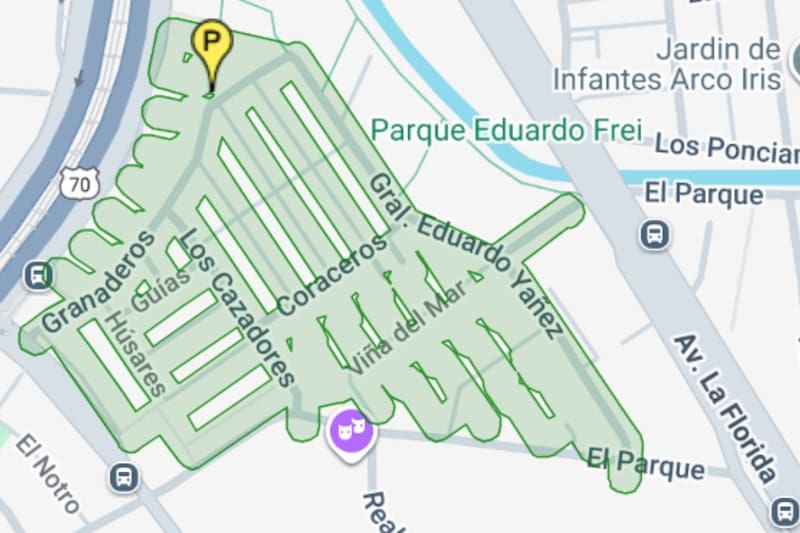Tap the bus stop near El Notro
This screenshot has height=533, width=800.
[x=124, y=476]
